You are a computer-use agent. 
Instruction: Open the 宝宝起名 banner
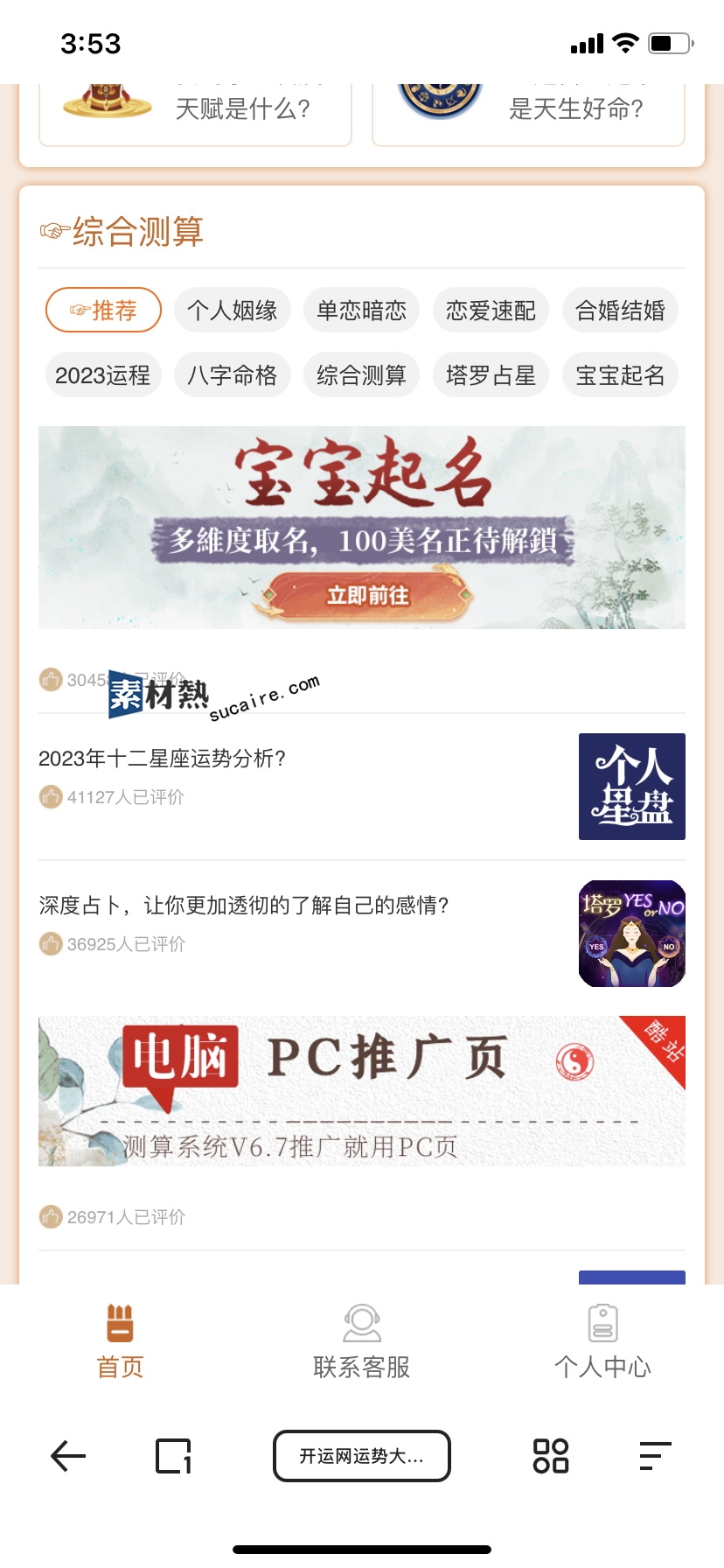point(361,527)
